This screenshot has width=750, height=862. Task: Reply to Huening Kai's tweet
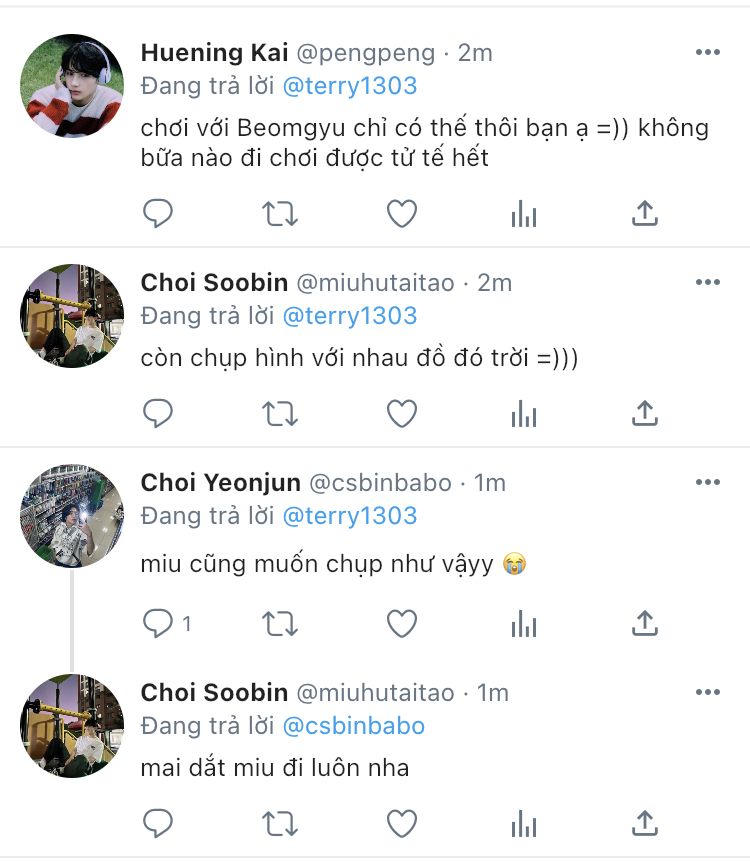158,212
